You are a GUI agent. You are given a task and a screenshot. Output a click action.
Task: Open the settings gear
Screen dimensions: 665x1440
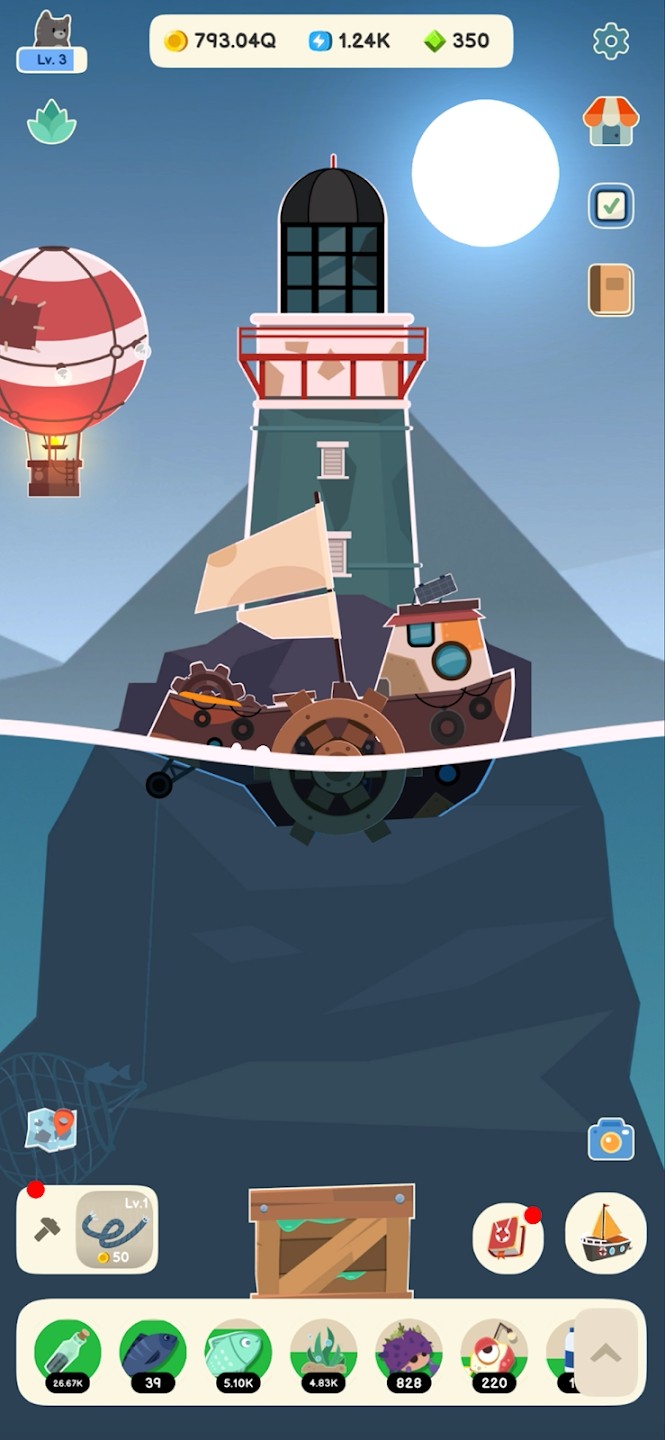click(x=610, y=41)
